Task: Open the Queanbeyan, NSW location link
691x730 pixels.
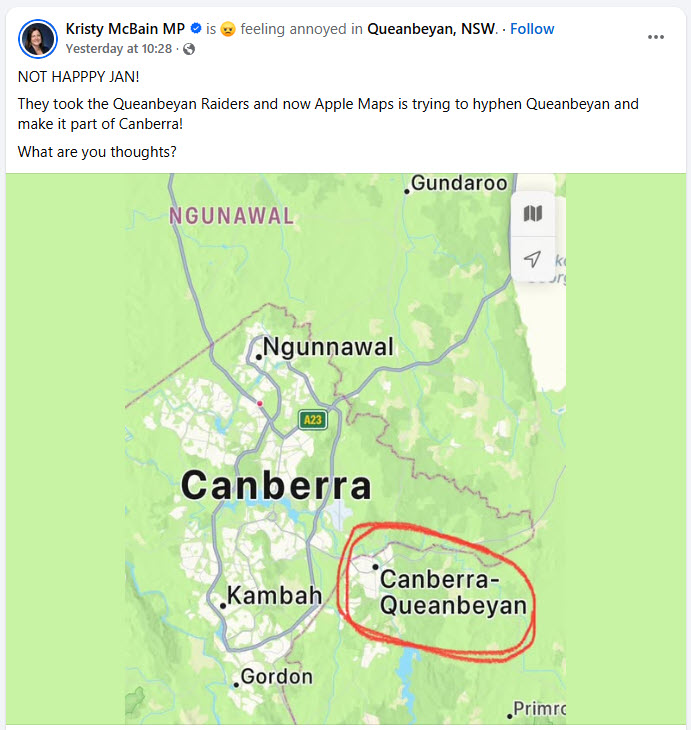Action: [432, 29]
